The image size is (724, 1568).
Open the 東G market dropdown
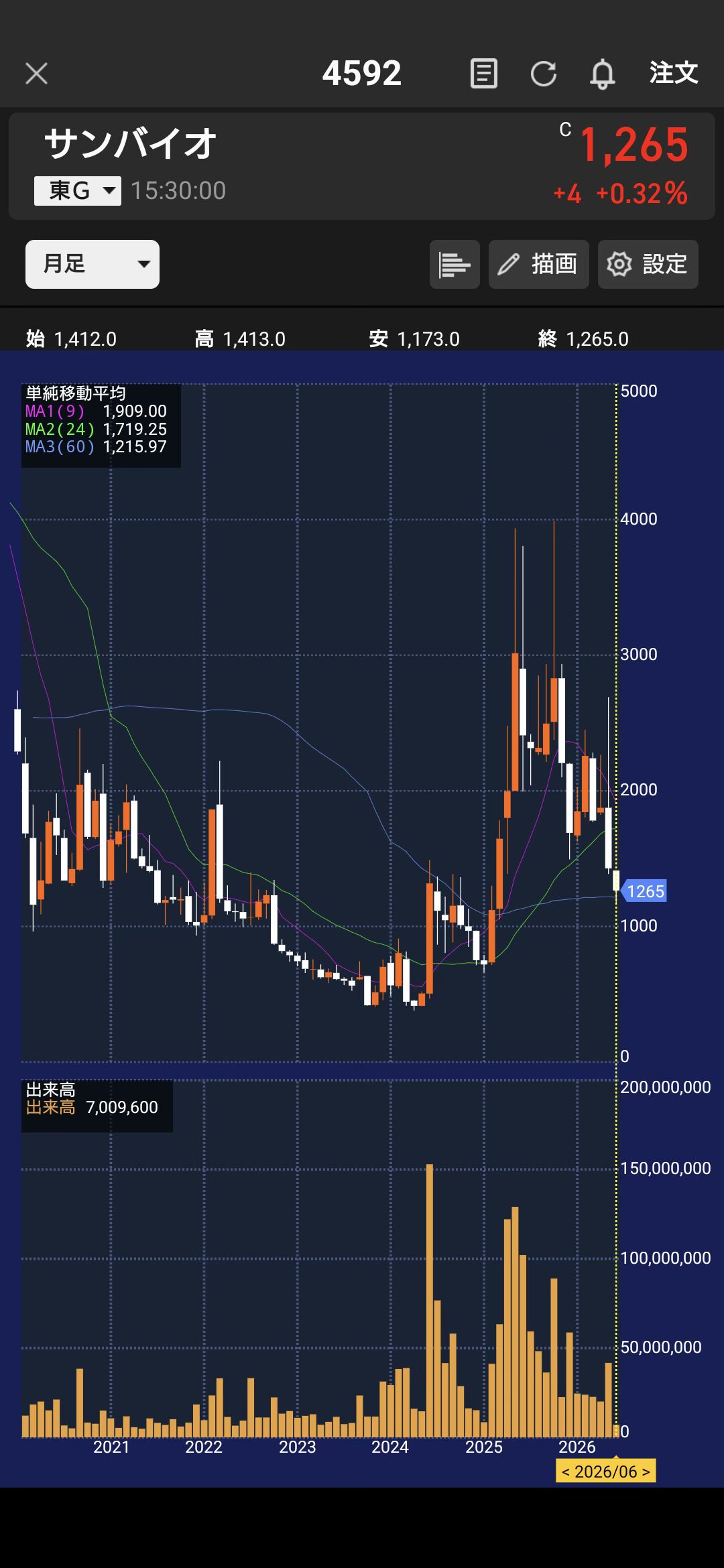pos(78,191)
